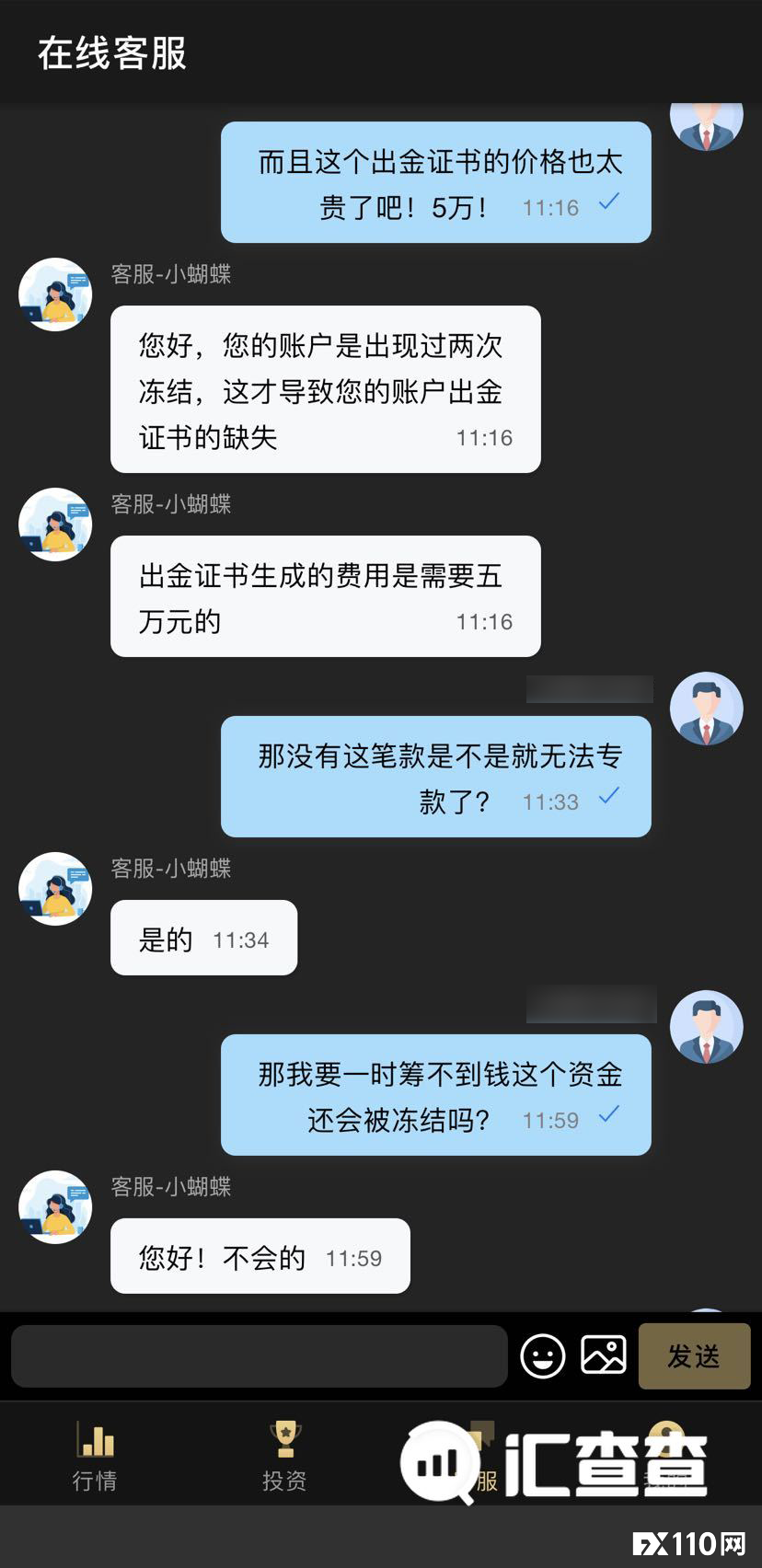The width and height of the screenshot is (762, 1568).
Task: Select the bar-chart 行情 icon
Action: coord(93,1438)
